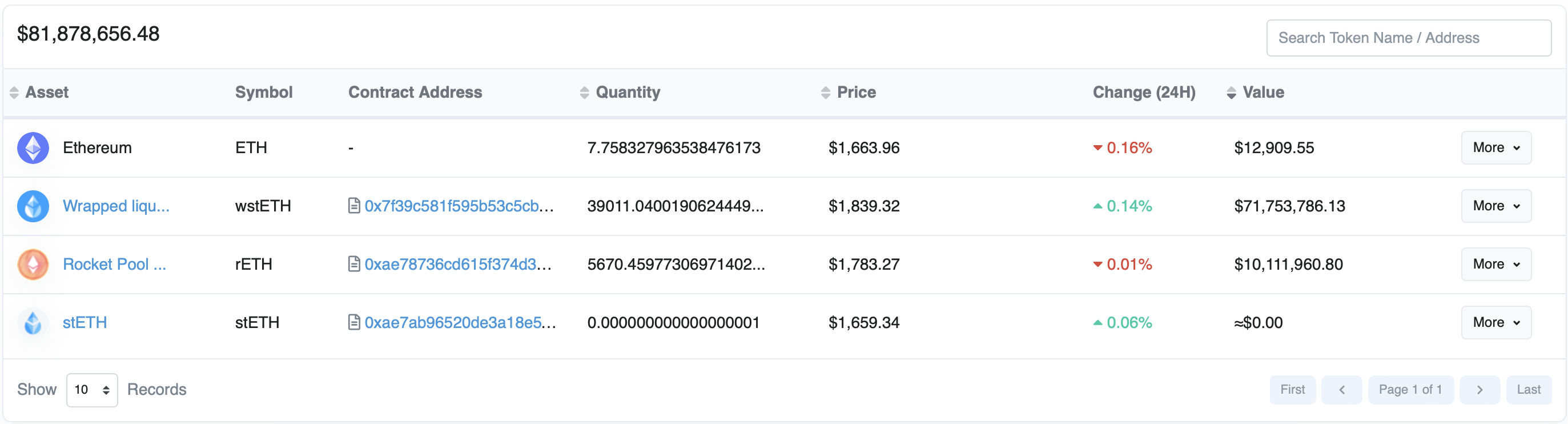Go to the First page
The width and height of the screenshot is (1568, 424).
pos(1292,390)
